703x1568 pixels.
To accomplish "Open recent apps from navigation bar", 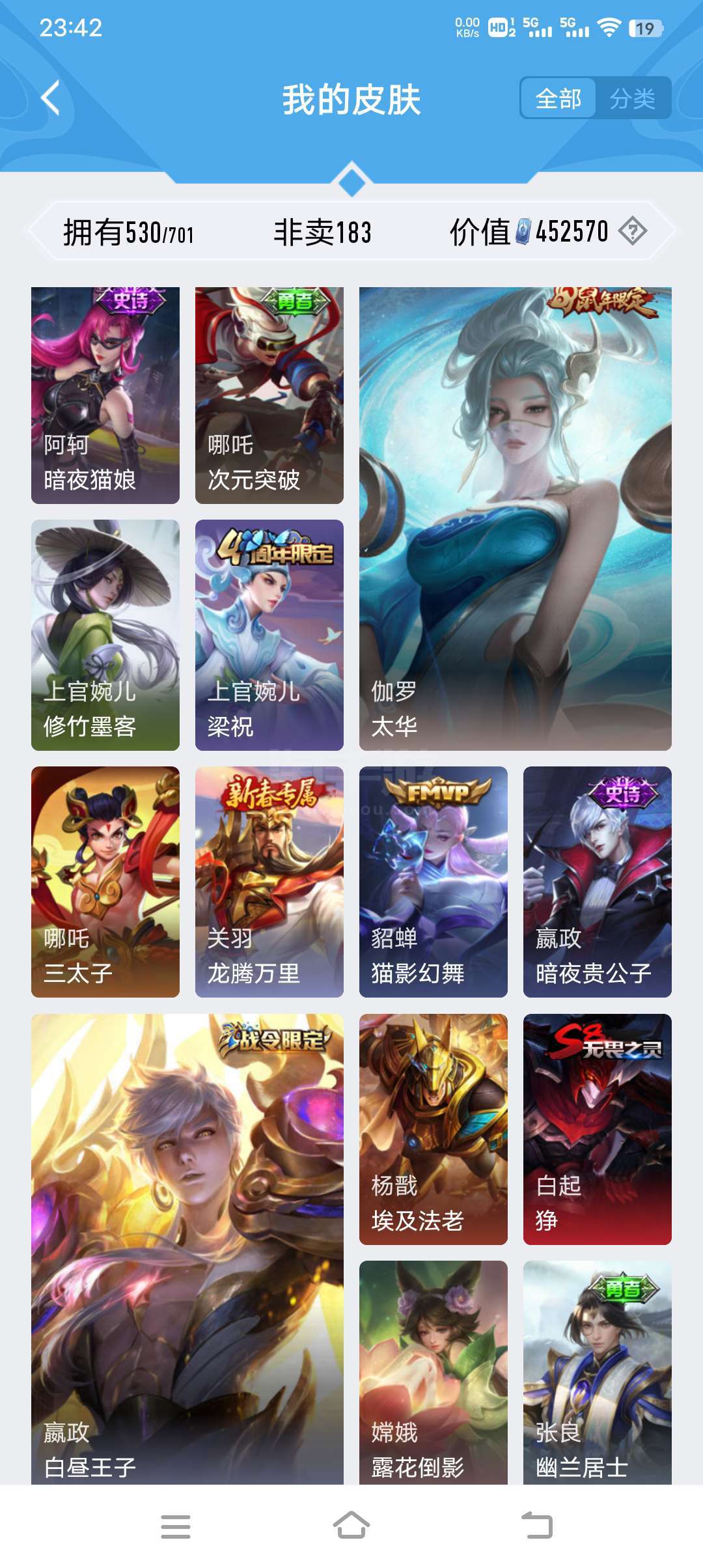I will pos(176,1526).
